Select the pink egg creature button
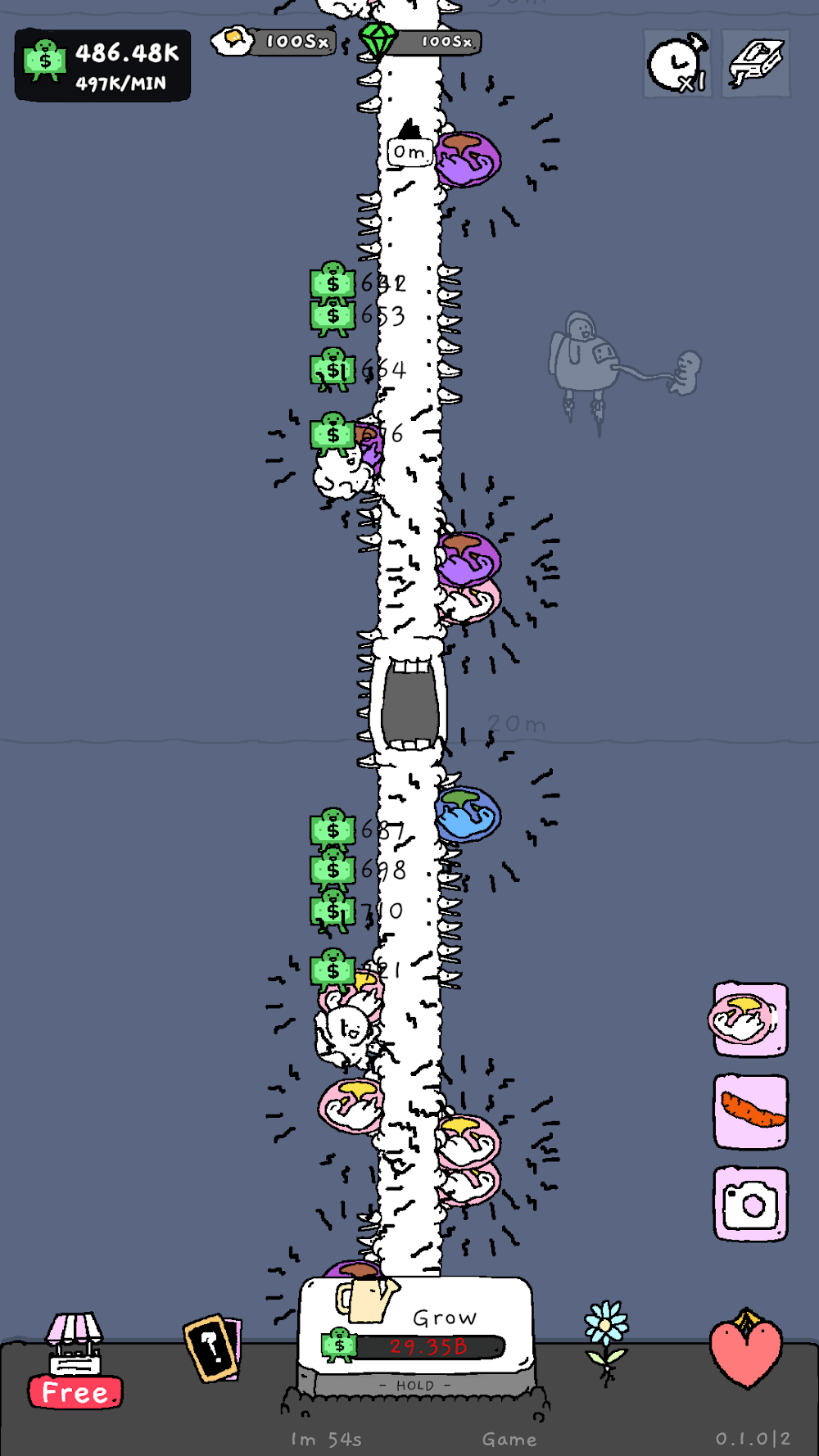 pos(750,1019)
